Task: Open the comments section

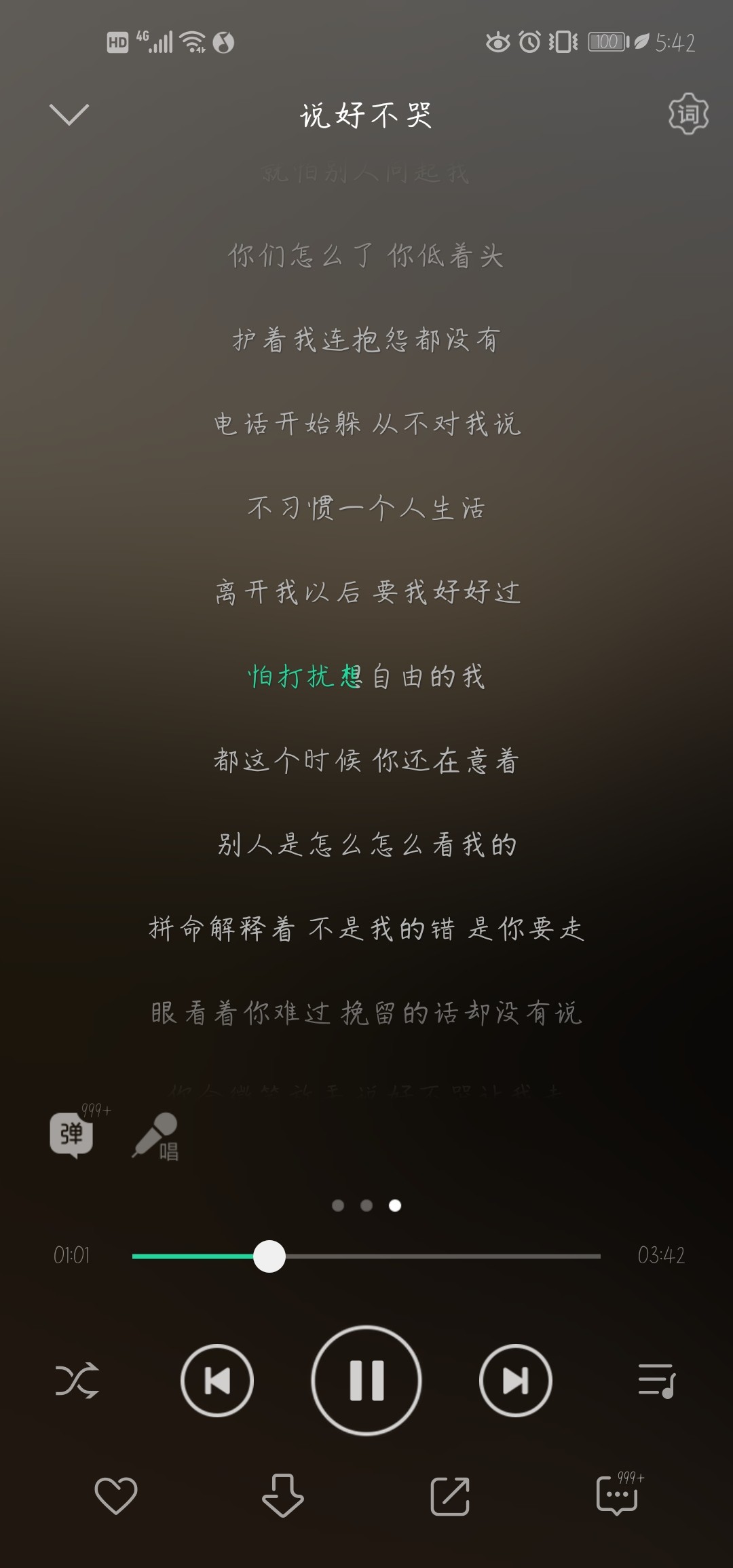Action: (x=619, y=1493)
